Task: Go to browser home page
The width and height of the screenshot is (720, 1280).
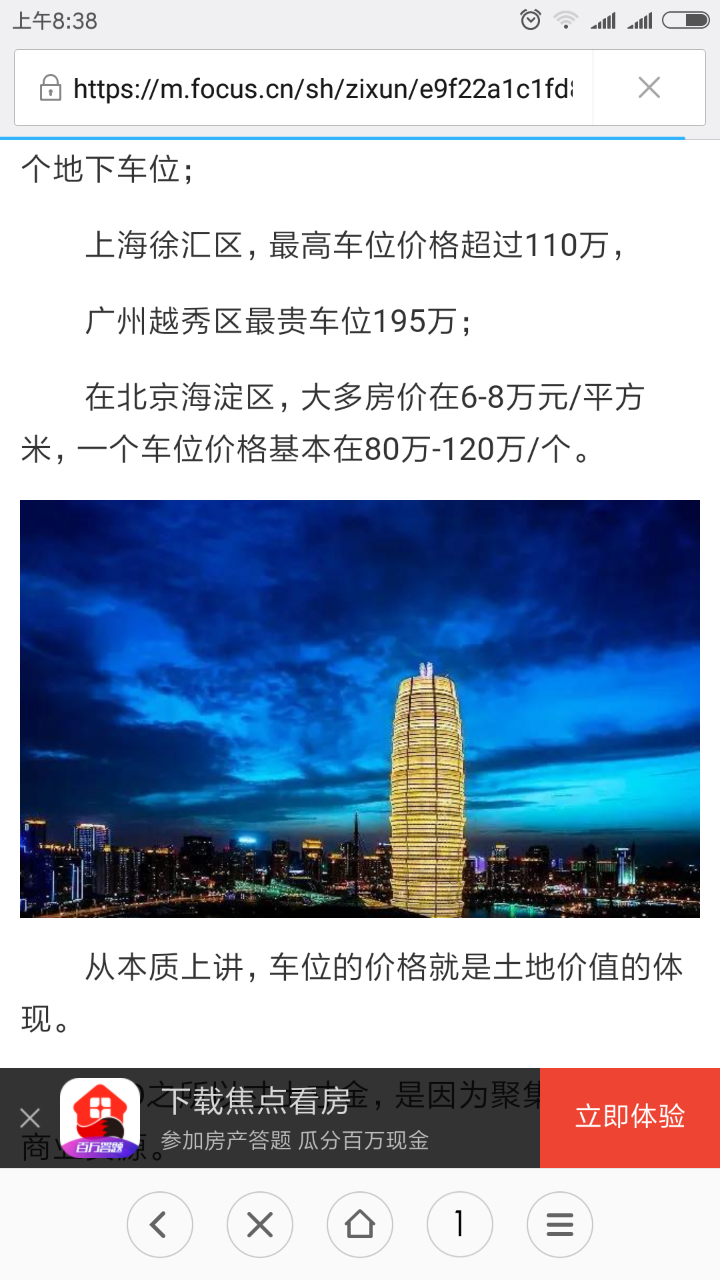Action: coord(360,1224)
